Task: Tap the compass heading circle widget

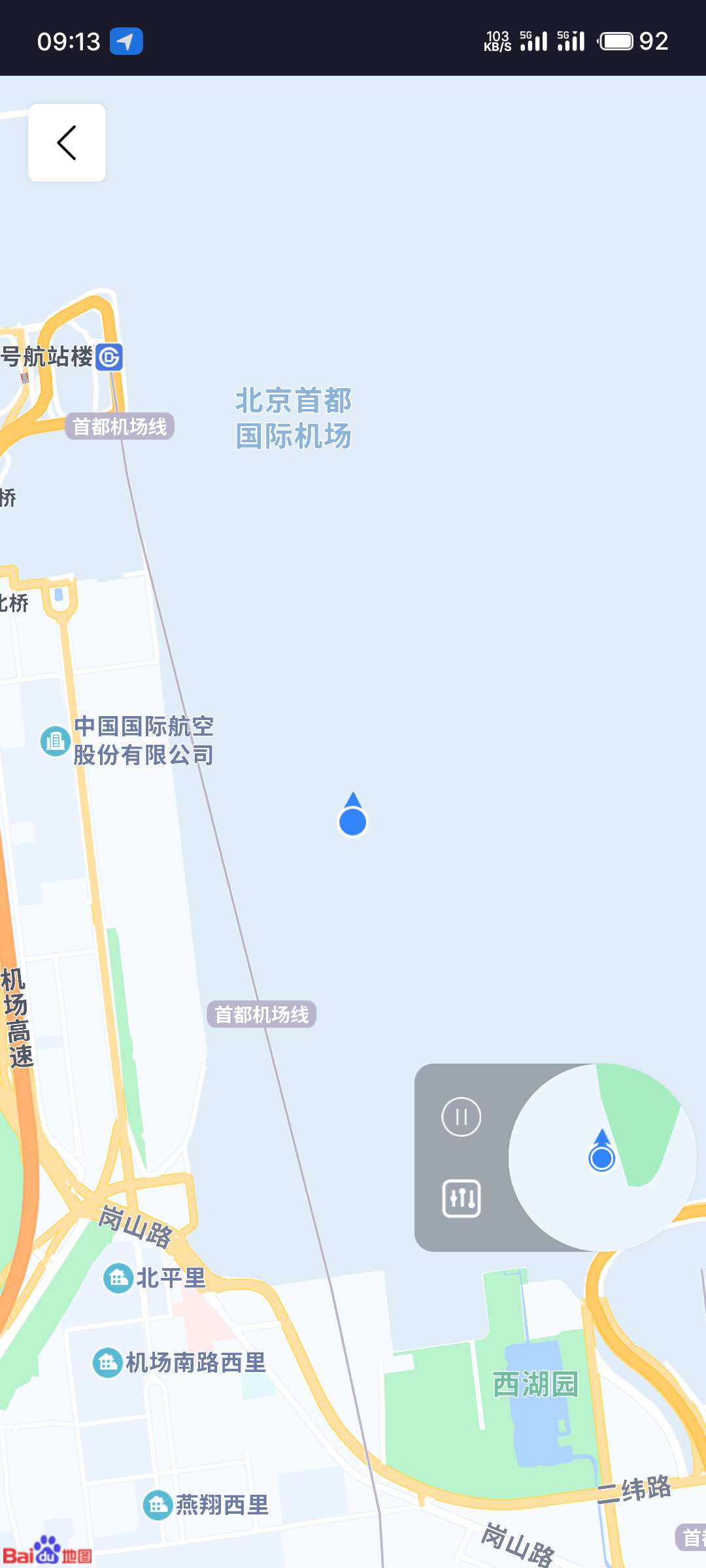Action: 601,1155
